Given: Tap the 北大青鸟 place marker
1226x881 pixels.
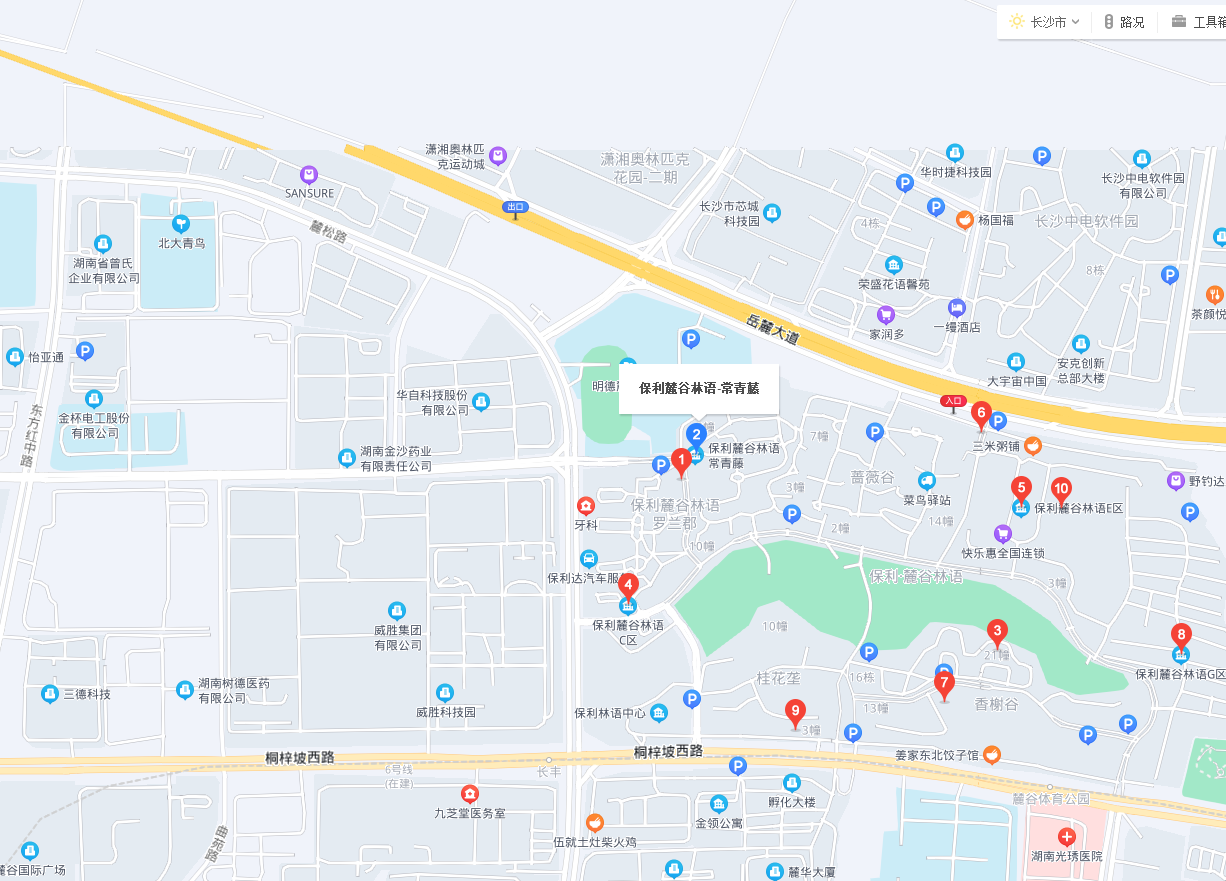Looking at the screenshot, I should coord(181,223).
